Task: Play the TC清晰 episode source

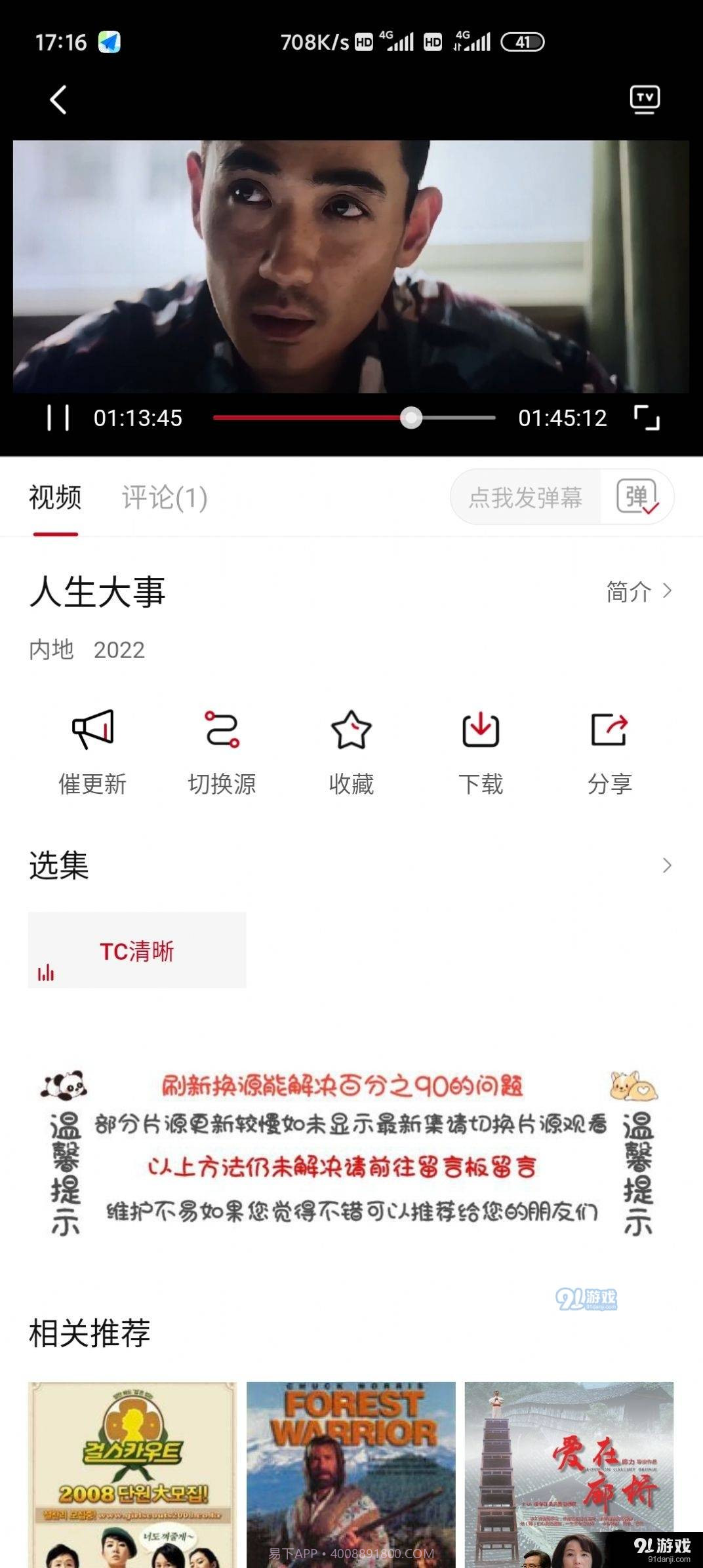Action: point(137,950)
